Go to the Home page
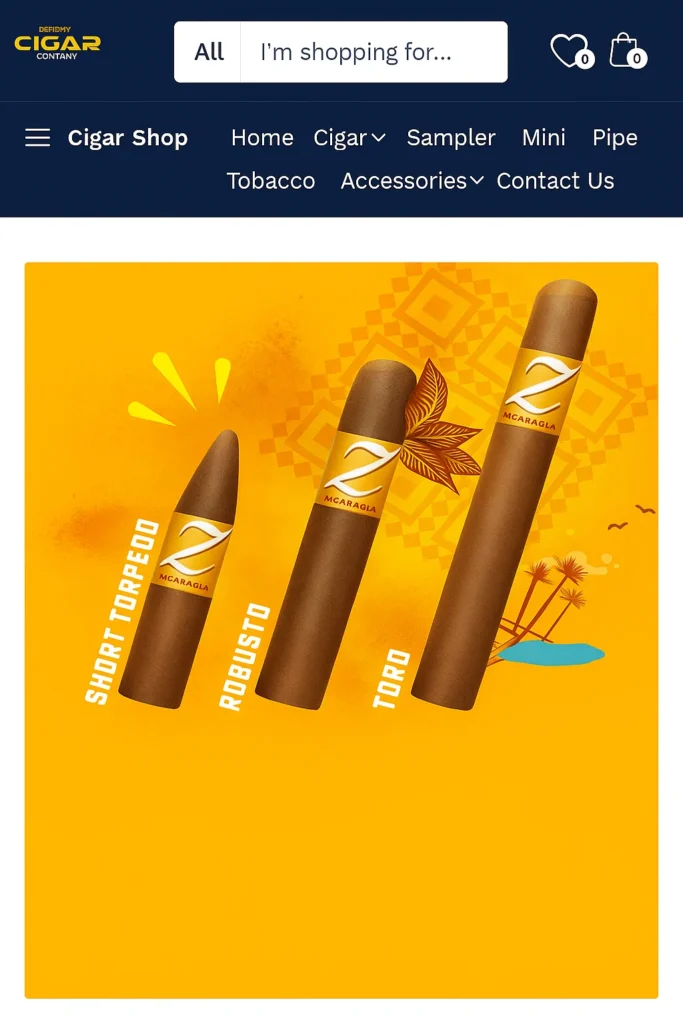Viewport: 683px width, 1024px height. [262, 138]
